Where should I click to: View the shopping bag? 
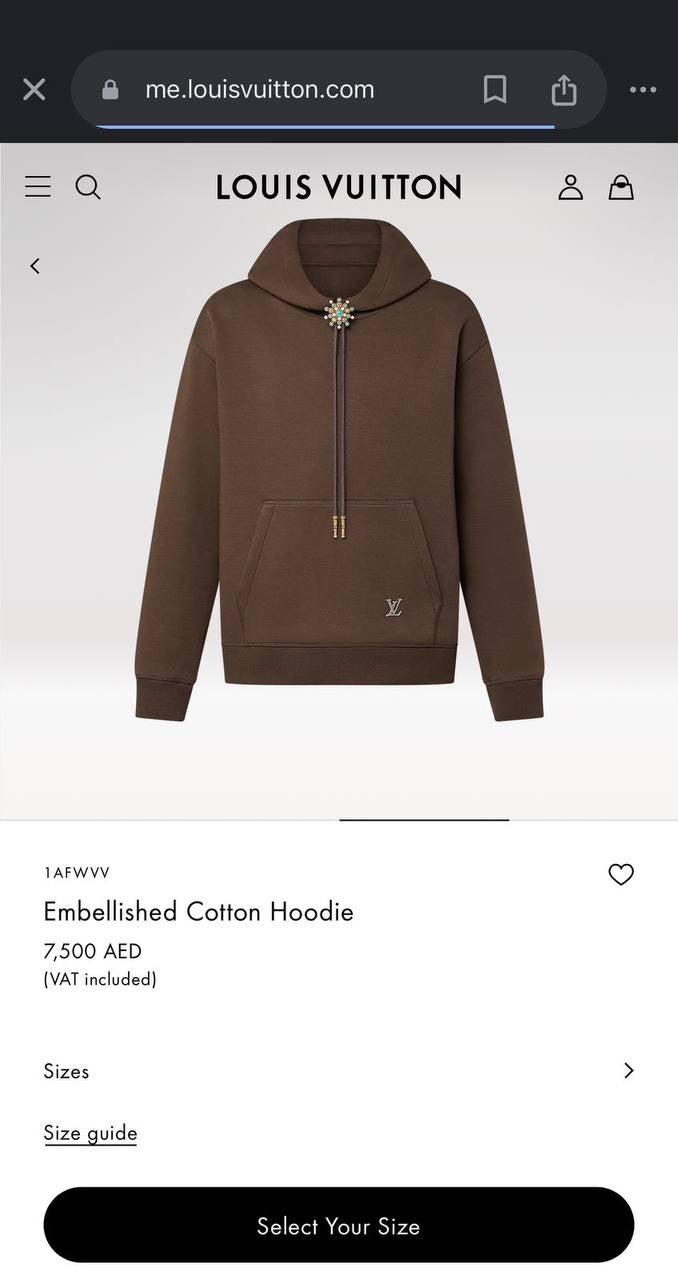(621, 187)
